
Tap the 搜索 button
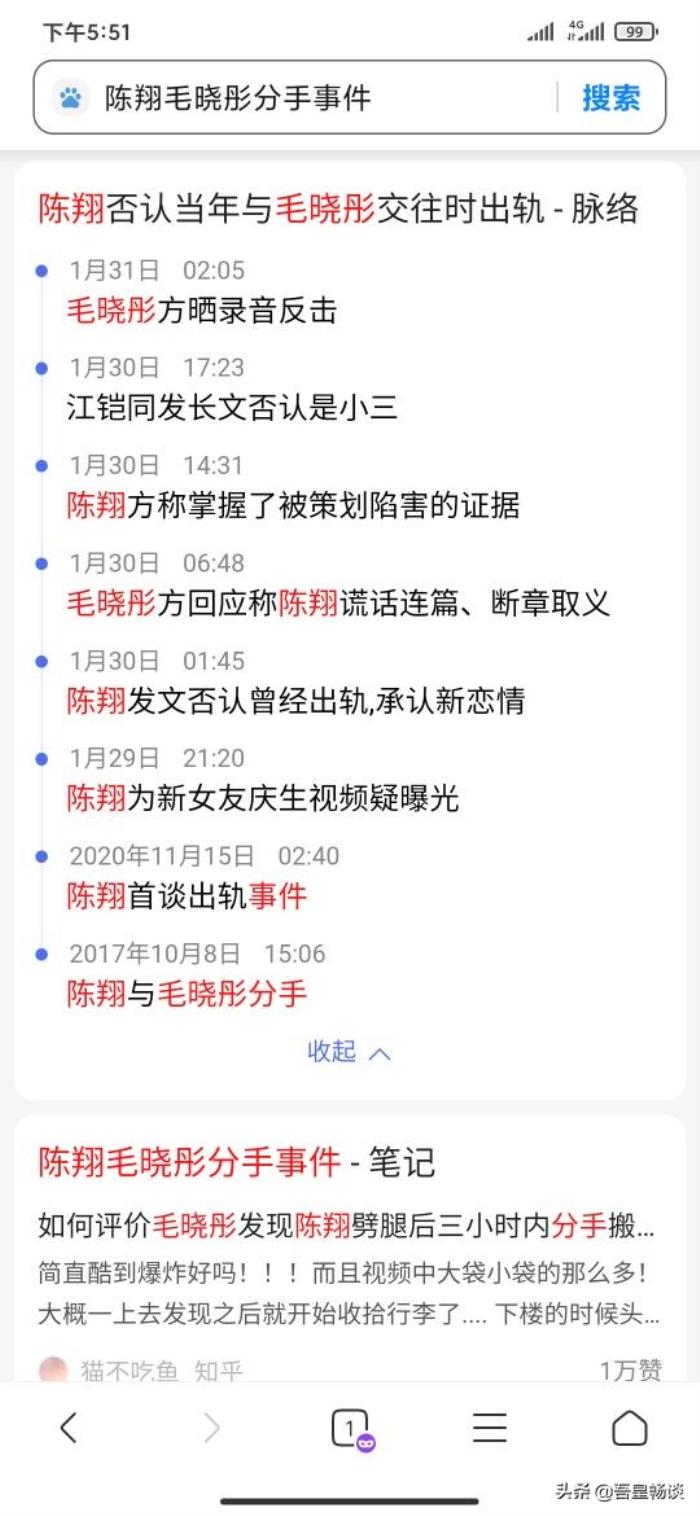[611, 98]
